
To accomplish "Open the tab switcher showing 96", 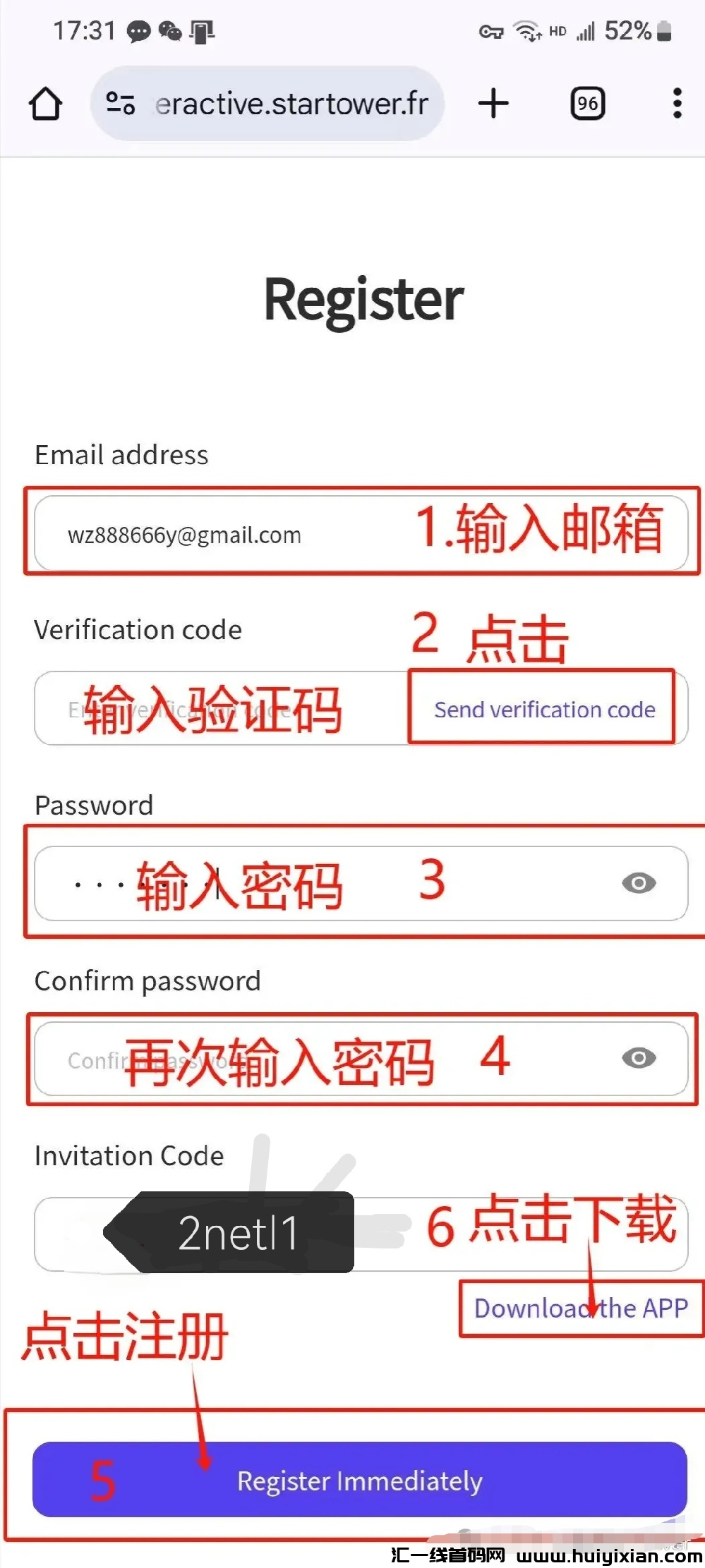I will [587, 104].
